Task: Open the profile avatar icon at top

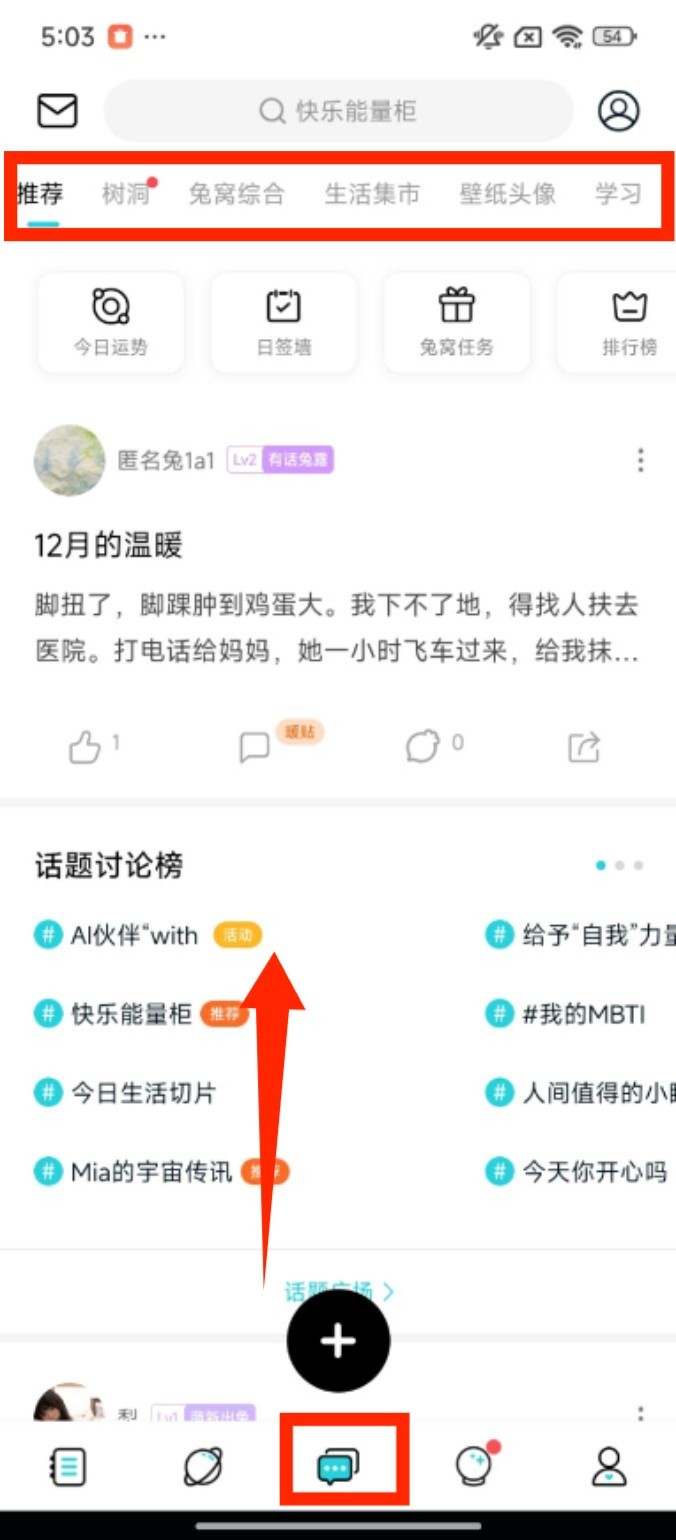Action: pyautogui.click(x=618, y=111)
